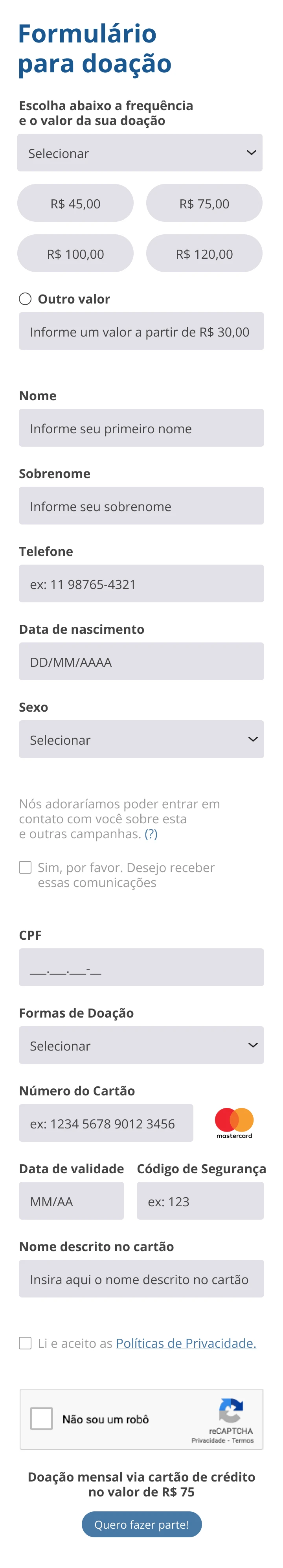Expand the Sexo dropdown
283x1568 pixels.
pyautogui.click(x=141, y=740)
